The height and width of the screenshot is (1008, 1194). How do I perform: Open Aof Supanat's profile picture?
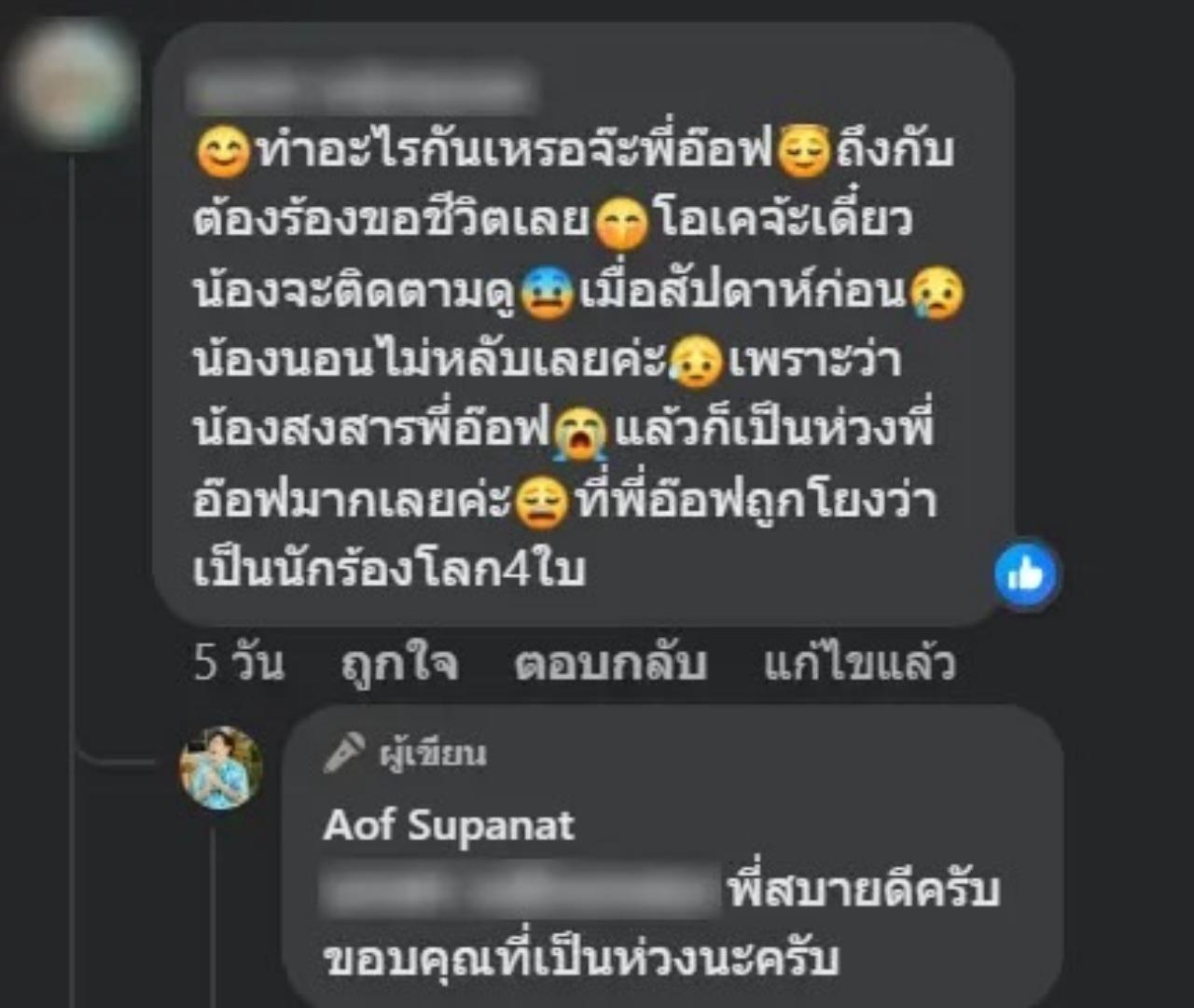(221, 768)
